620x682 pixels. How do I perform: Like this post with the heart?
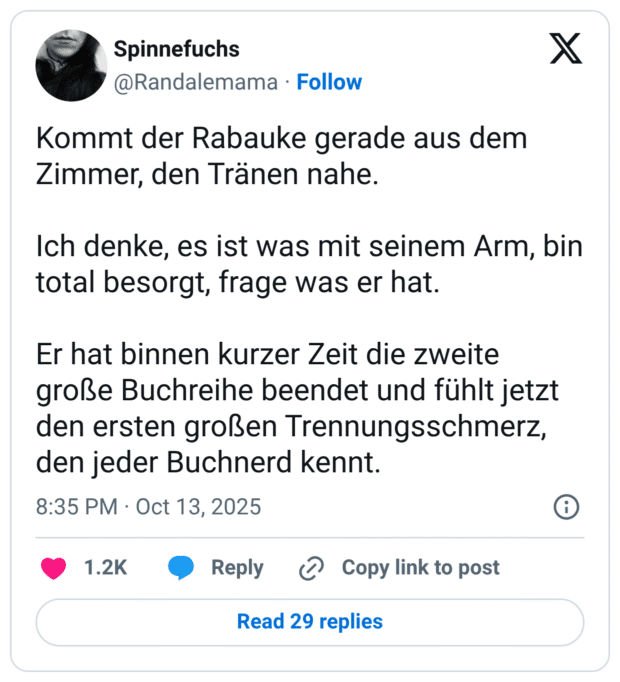coord(53,568)
